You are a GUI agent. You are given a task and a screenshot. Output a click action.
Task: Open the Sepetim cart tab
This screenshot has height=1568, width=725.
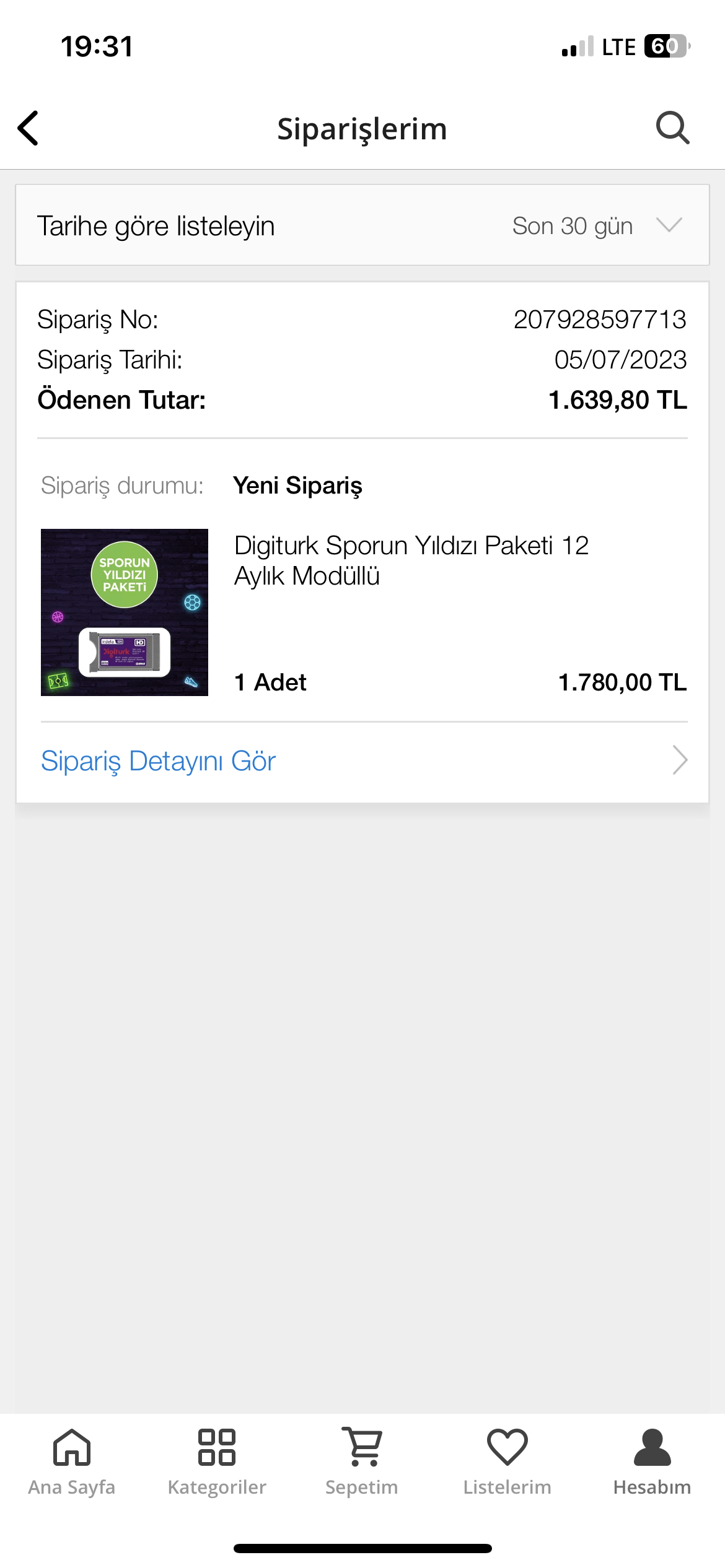(x=362, y=1461)
